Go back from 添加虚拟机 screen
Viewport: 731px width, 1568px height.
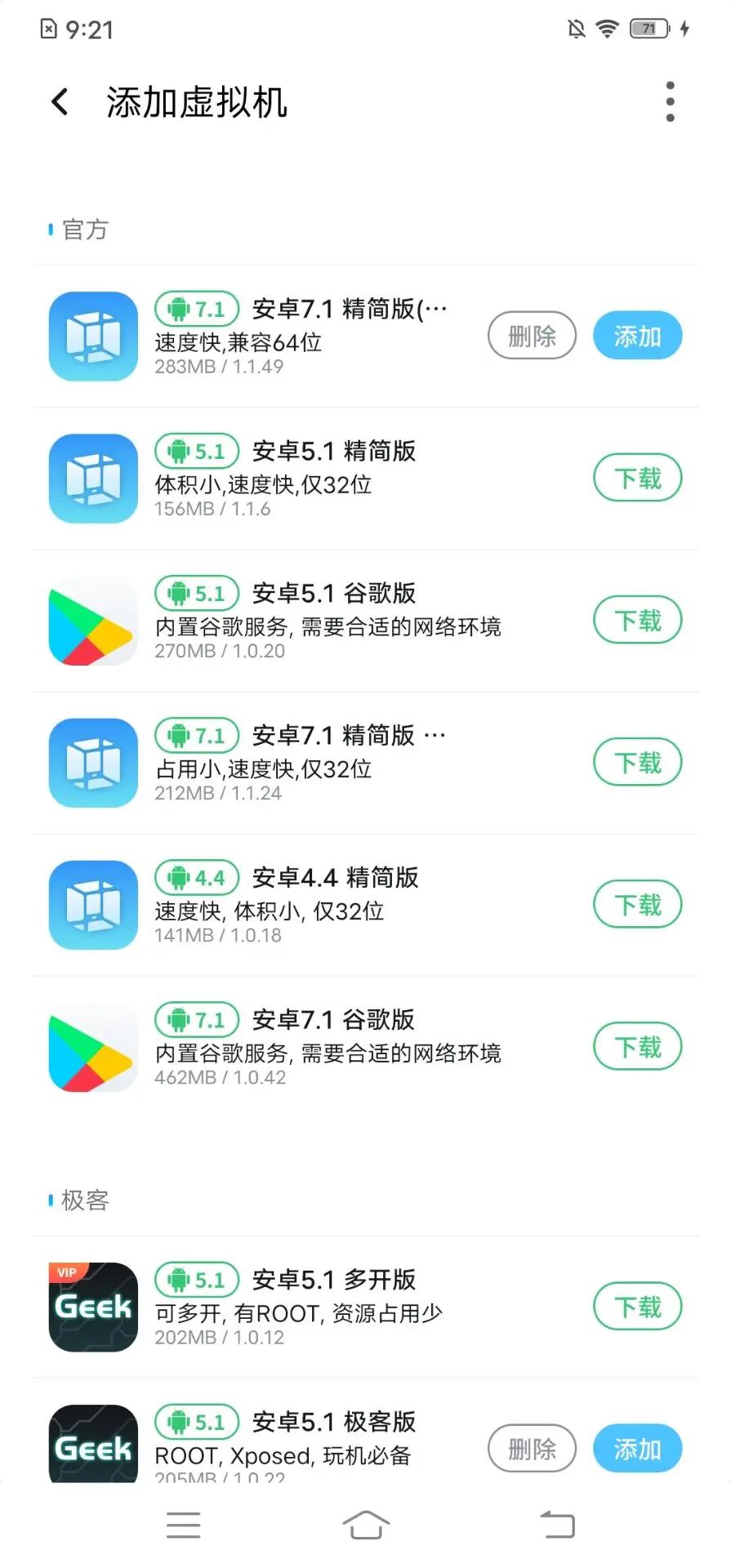[60, 102]
